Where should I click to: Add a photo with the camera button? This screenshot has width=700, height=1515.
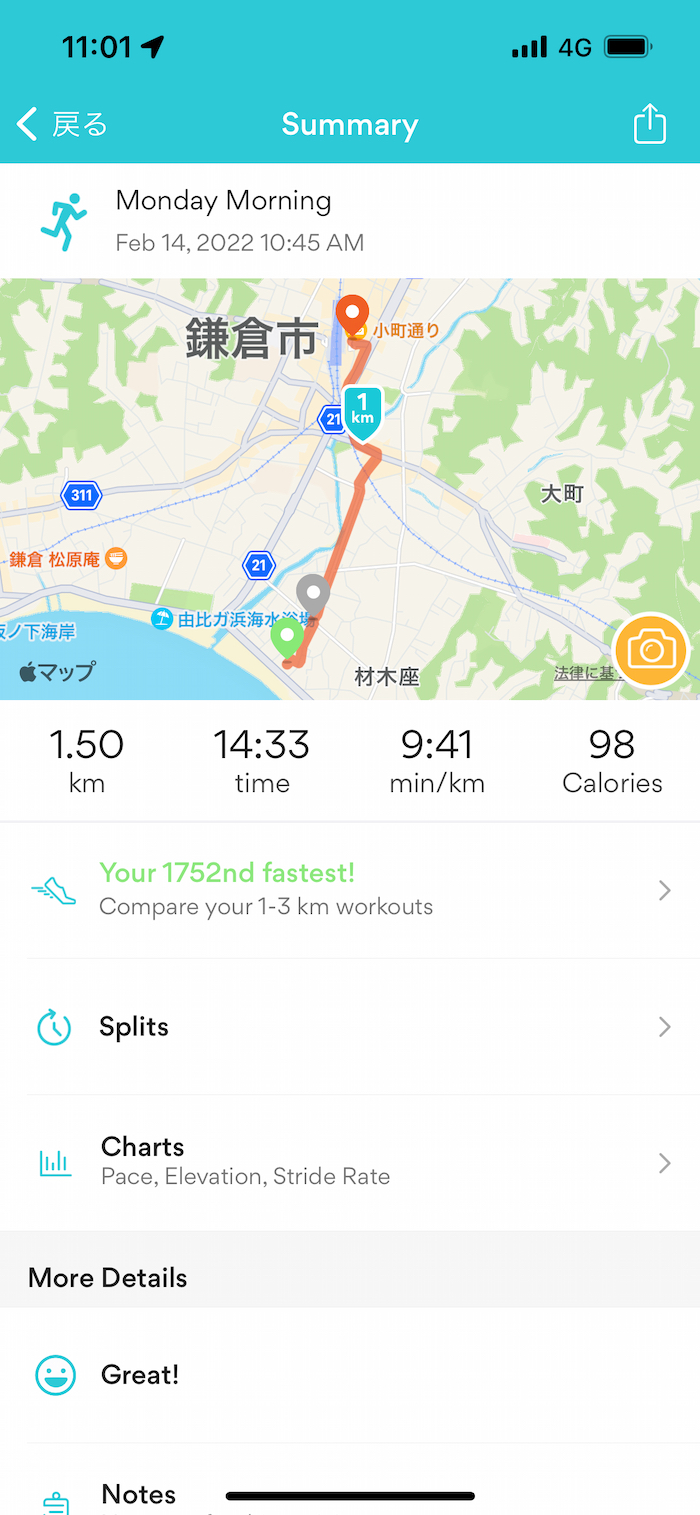point(651,651)
